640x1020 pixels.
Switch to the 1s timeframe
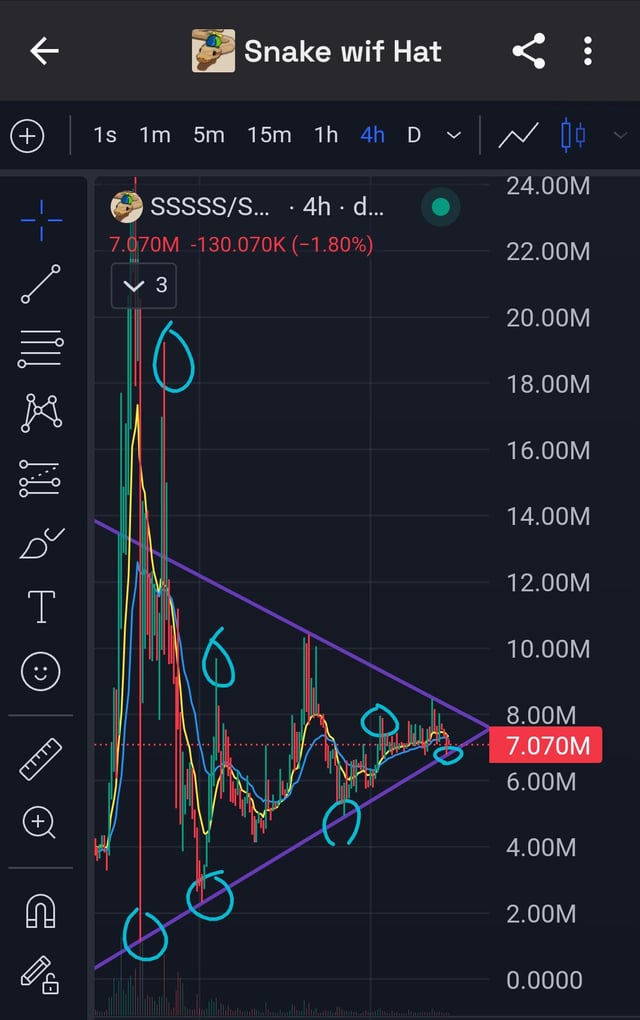click(105, 135)
